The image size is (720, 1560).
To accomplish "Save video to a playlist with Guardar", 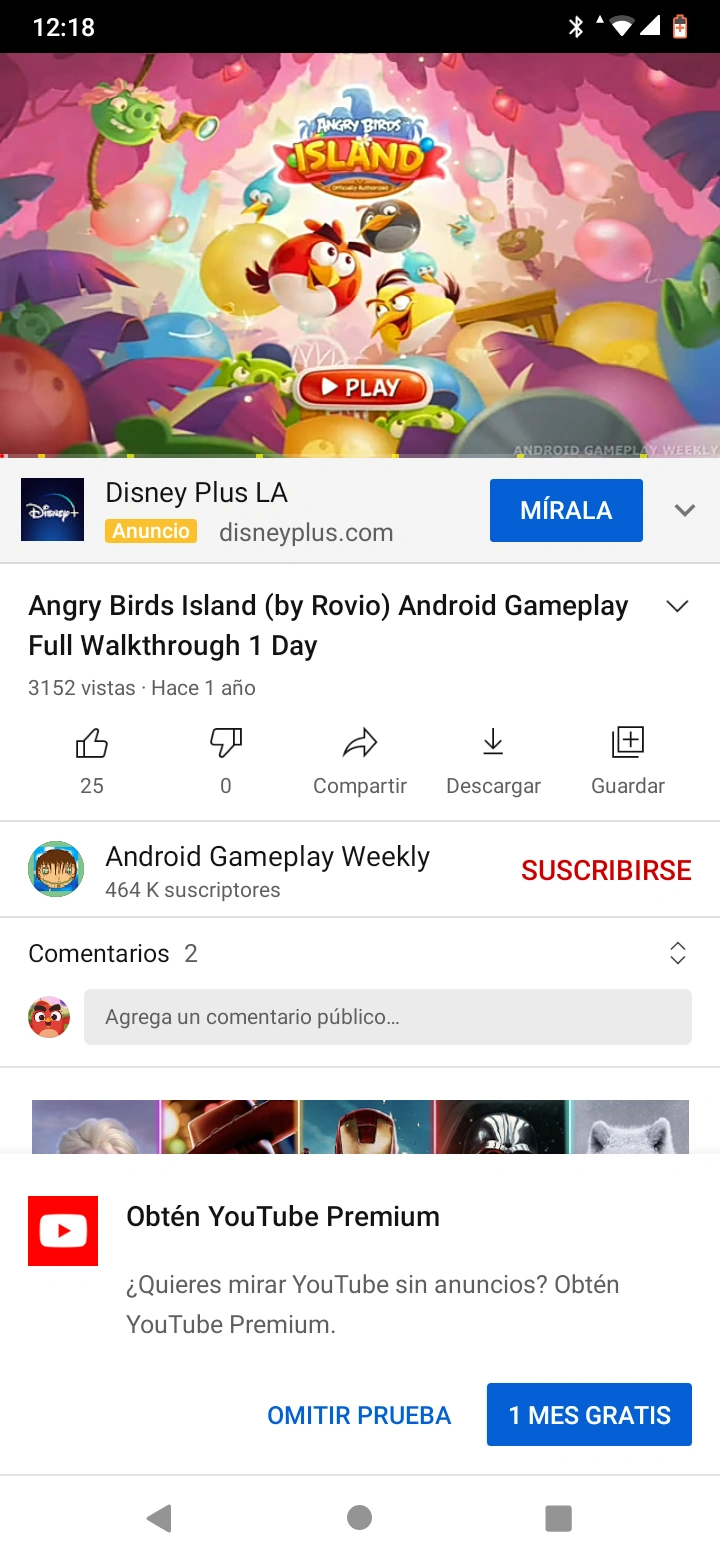I will coord(628,760).
